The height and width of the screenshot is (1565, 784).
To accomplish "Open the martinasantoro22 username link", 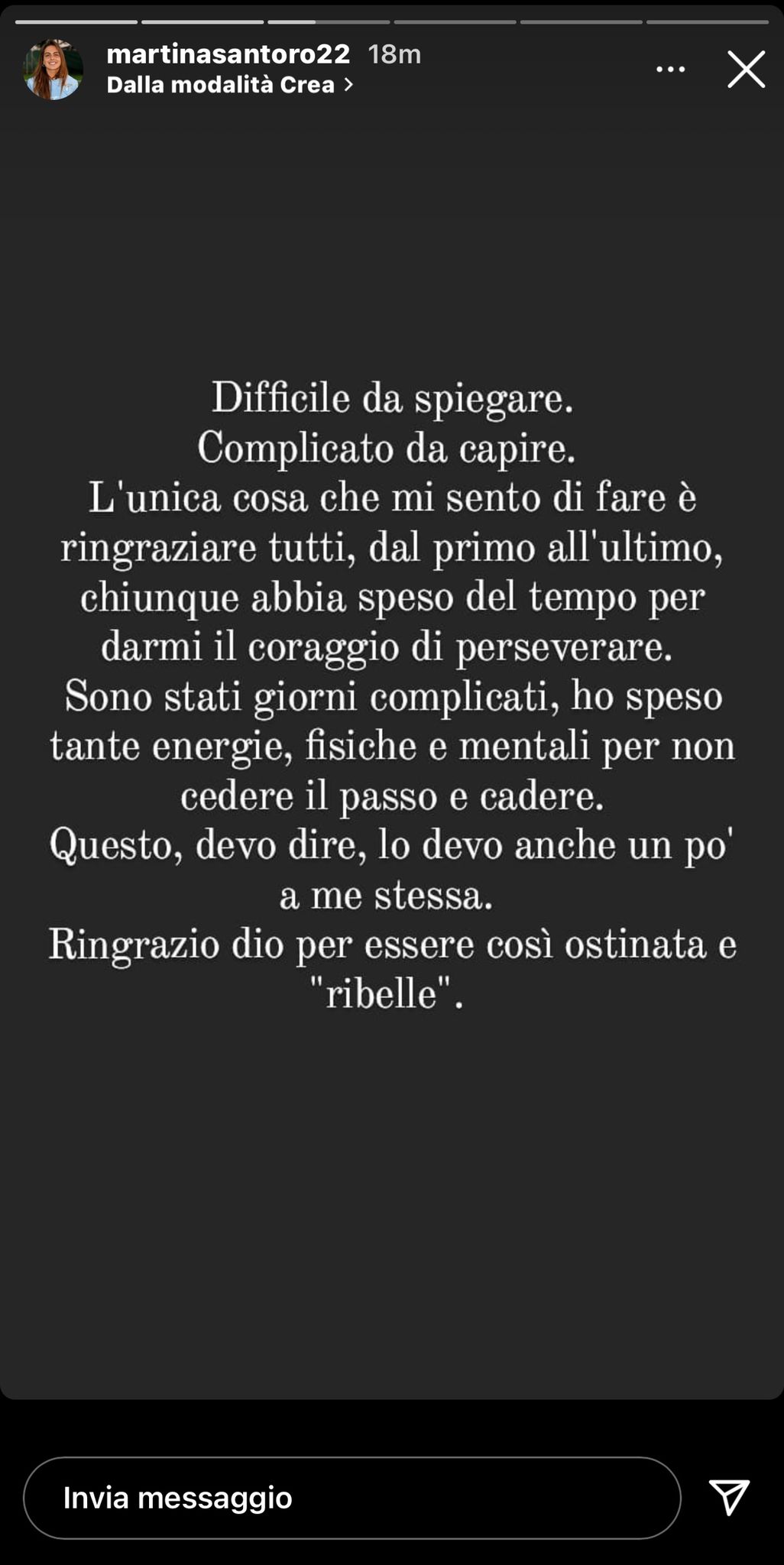I will click(x=228, y=54).
